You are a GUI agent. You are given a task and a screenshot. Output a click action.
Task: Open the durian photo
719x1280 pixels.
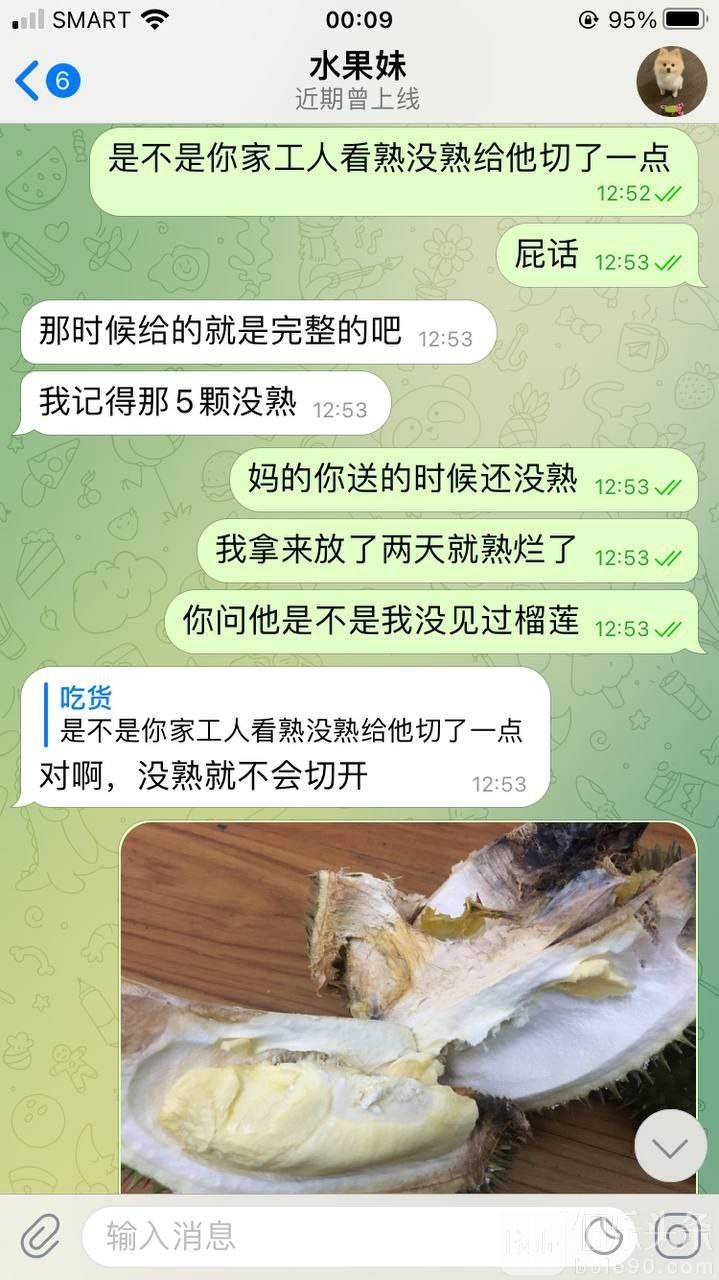pyautogui.click(x=408, y=1005)
